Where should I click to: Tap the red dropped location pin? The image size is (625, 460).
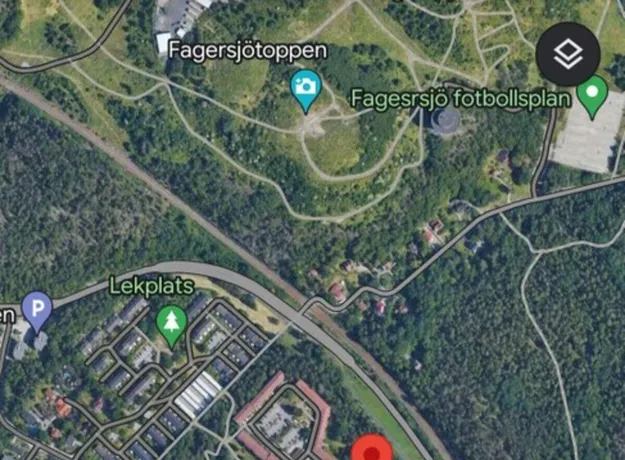tap(374, 450)
